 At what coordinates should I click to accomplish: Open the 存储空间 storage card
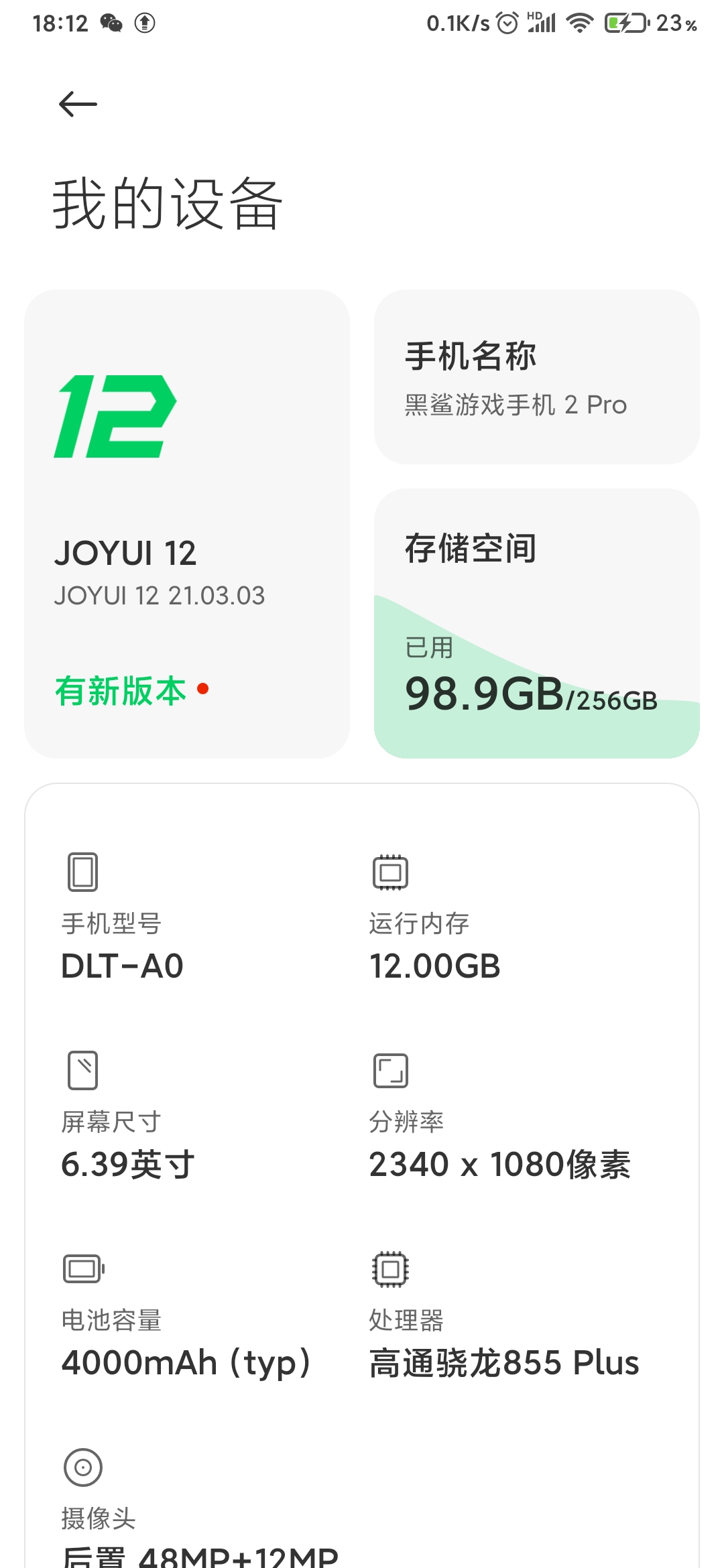(537, 623)
